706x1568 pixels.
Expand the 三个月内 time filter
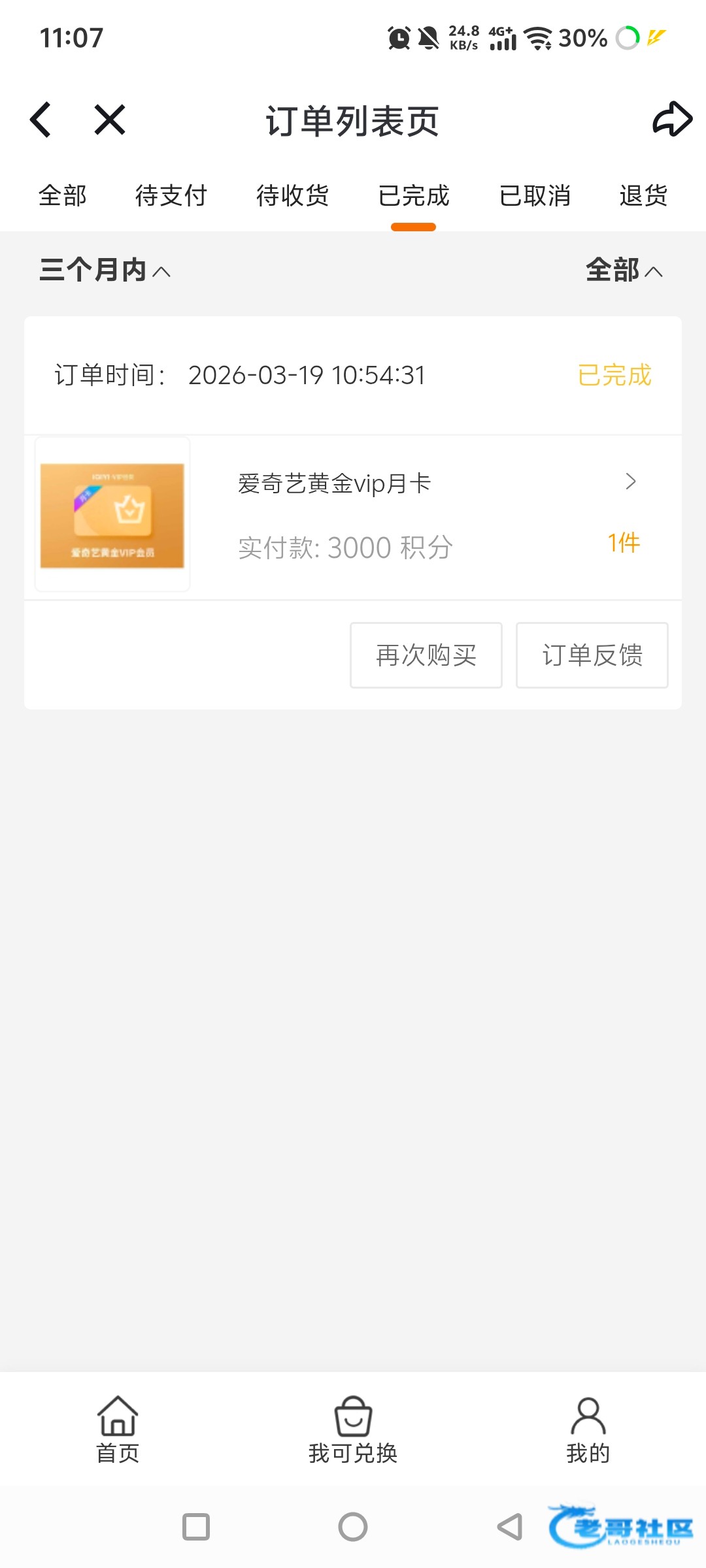click(105, 270)
